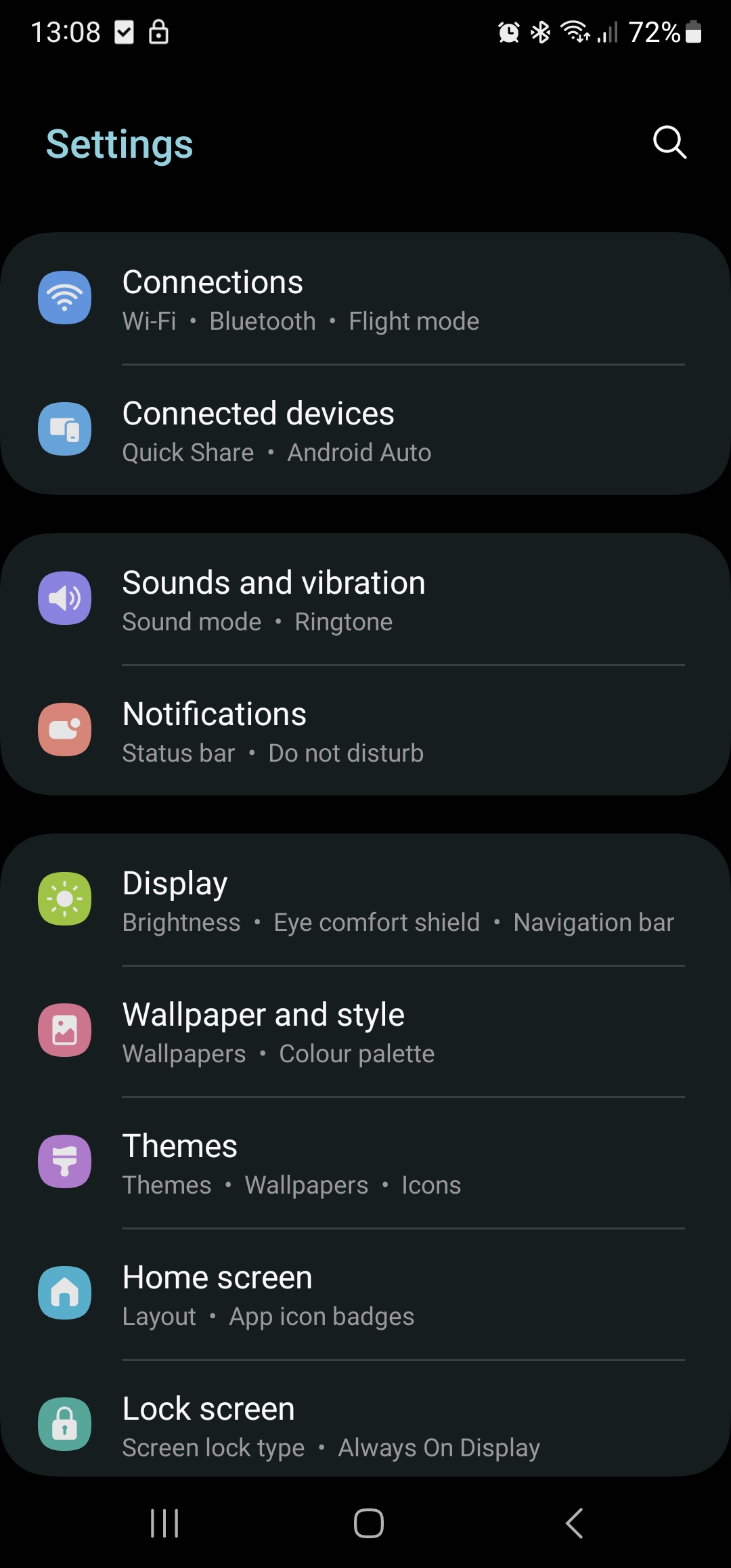Tap the system back button
Image resolution: width=731 pixels, height=1568 pixels.
574,1523
